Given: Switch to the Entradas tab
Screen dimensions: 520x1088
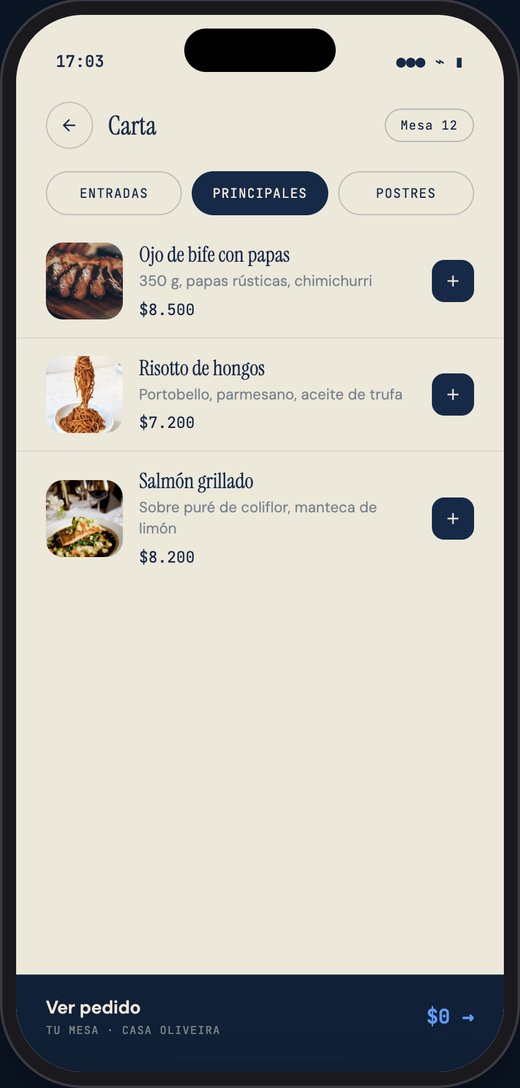Looking at the screenshot, I should [114, 193].
